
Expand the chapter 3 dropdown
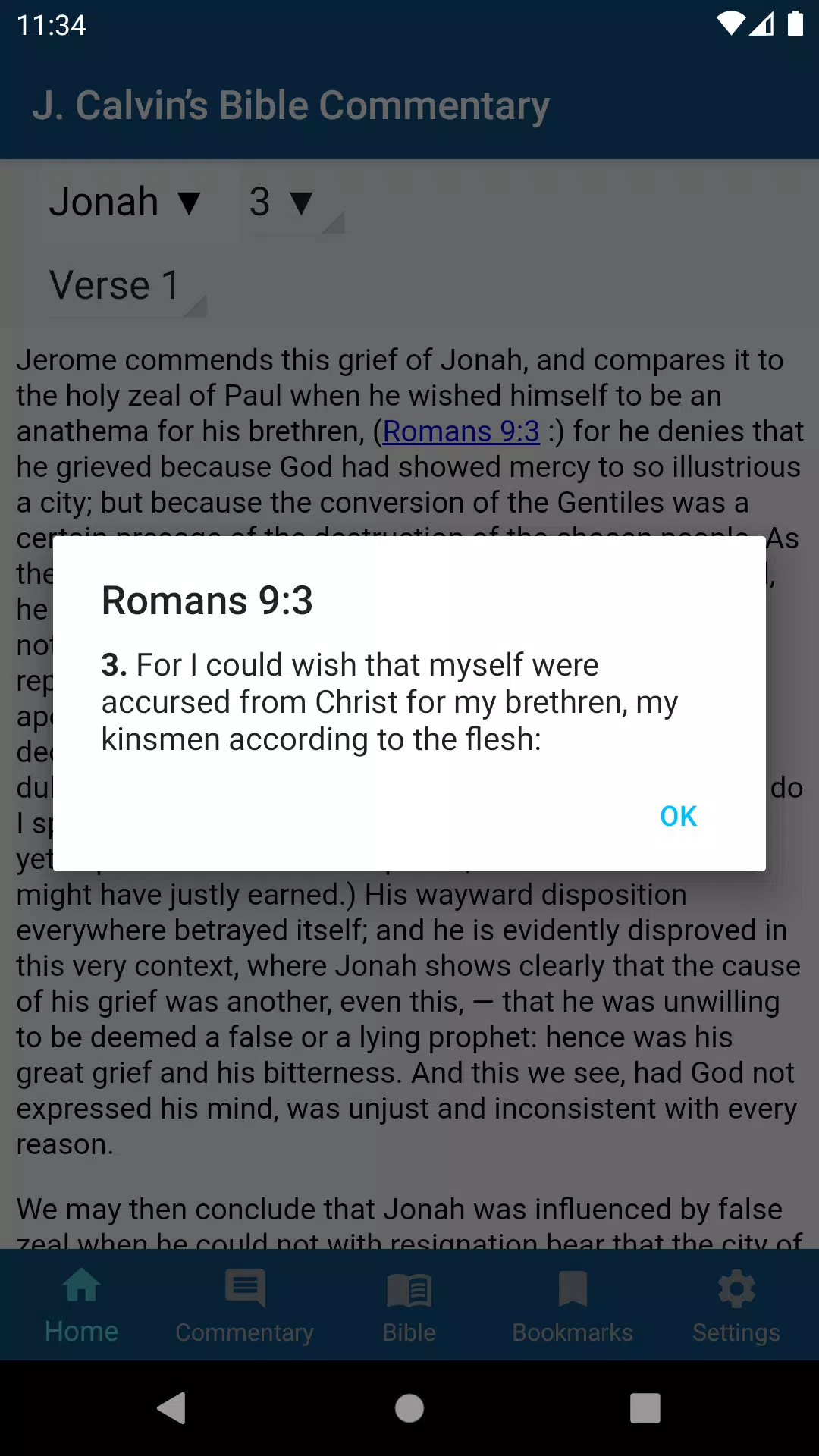[279, 202]
